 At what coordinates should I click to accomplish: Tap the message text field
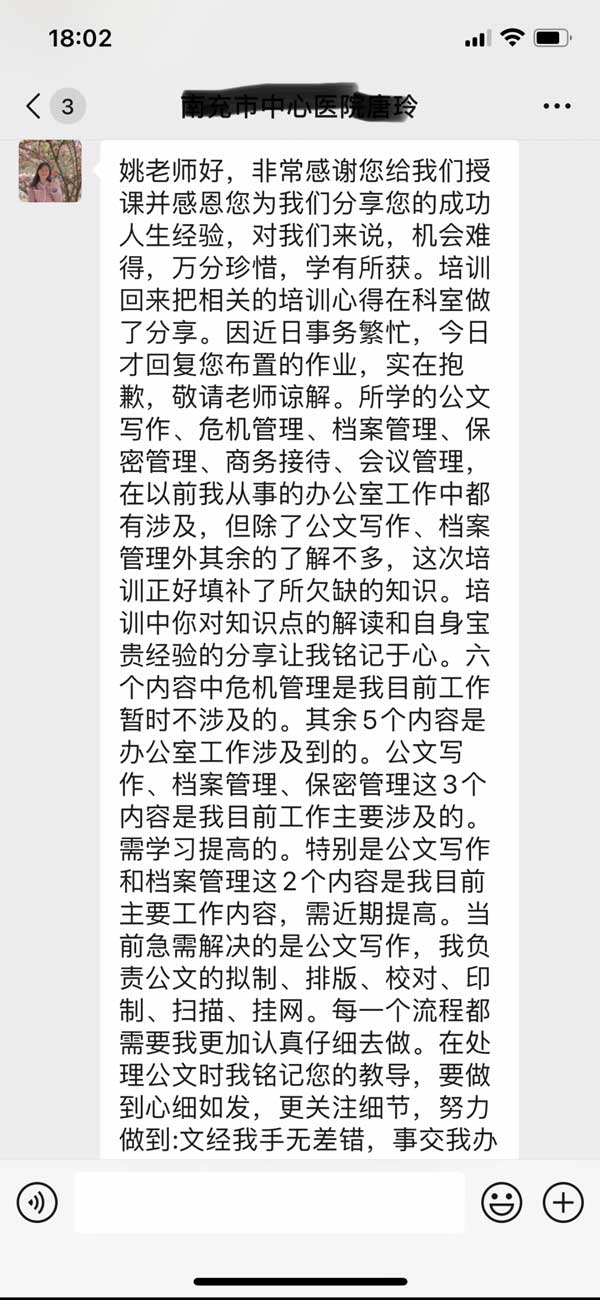click(x=270, y=1202)
